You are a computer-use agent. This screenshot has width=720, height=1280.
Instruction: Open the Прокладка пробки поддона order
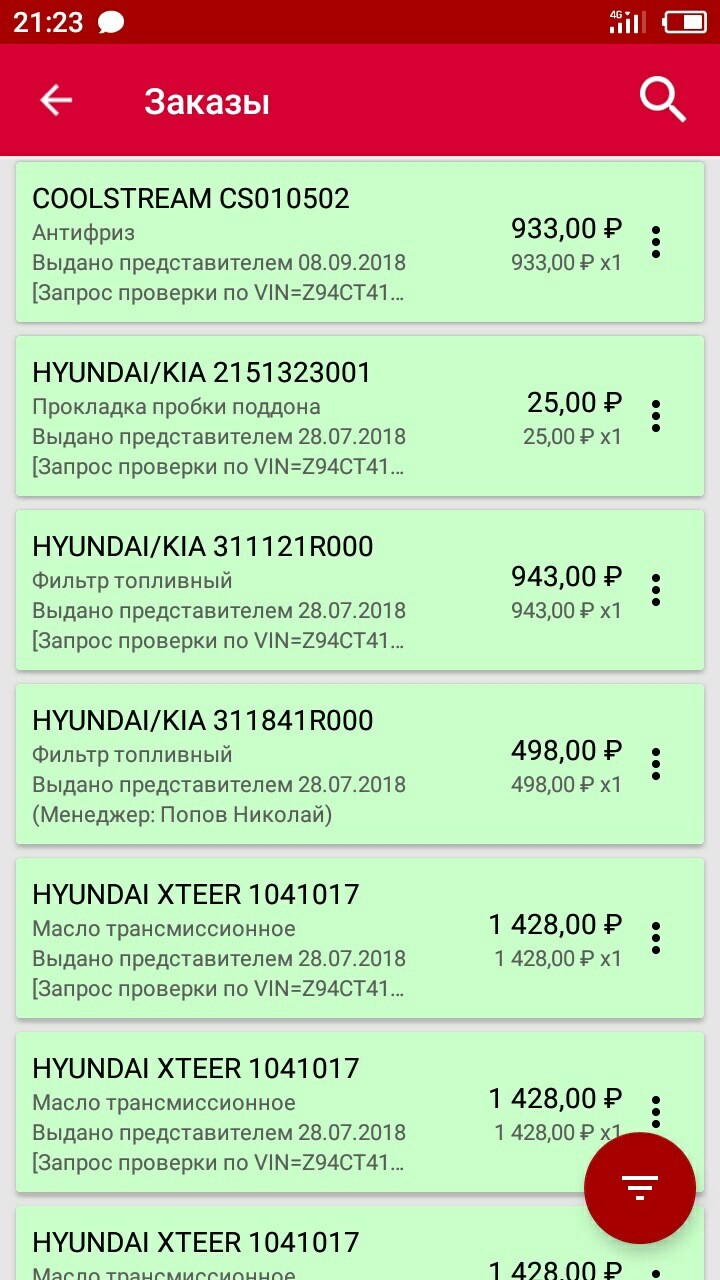click(300, 416)
